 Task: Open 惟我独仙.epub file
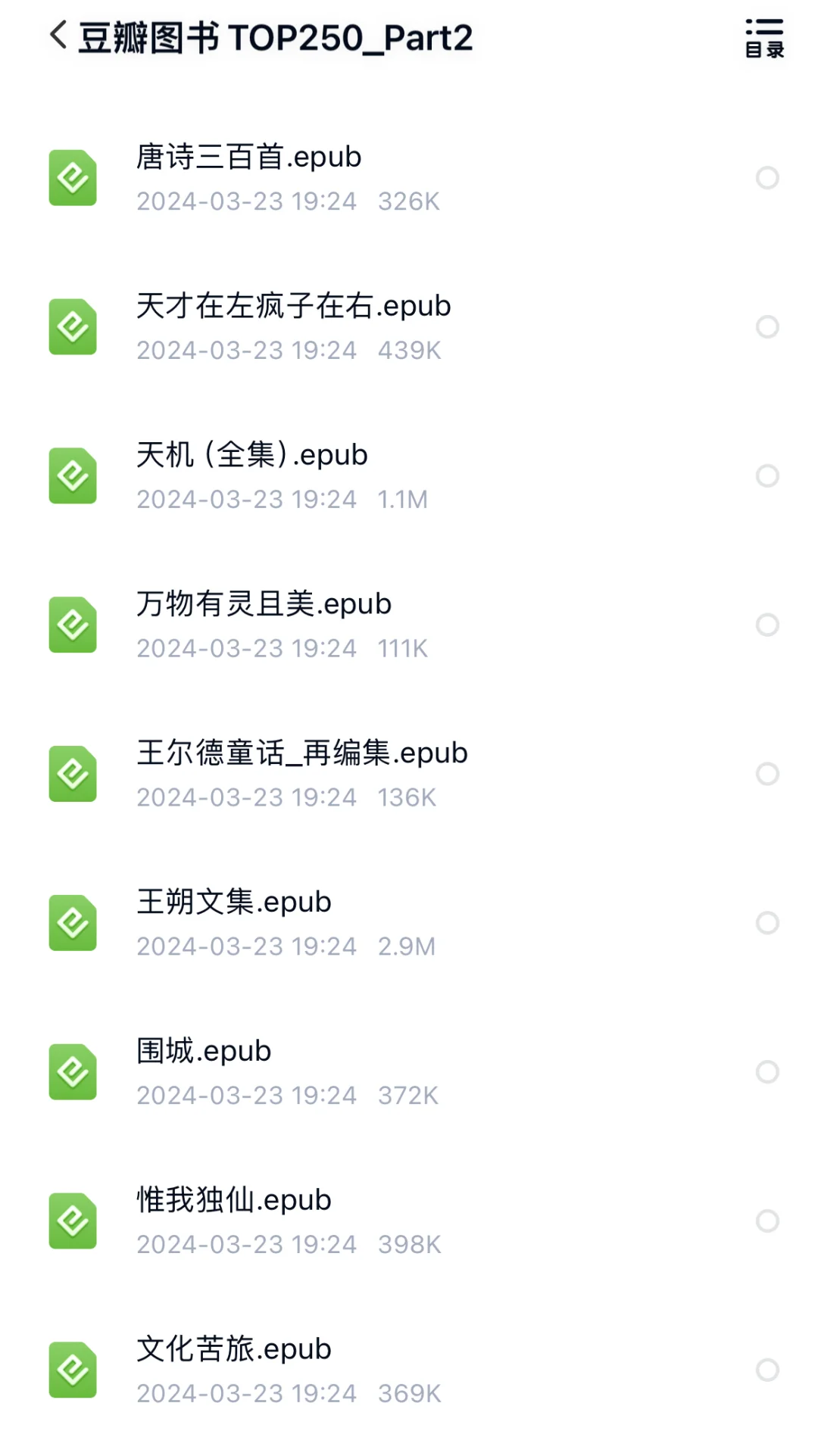[x=409, y=1221]
